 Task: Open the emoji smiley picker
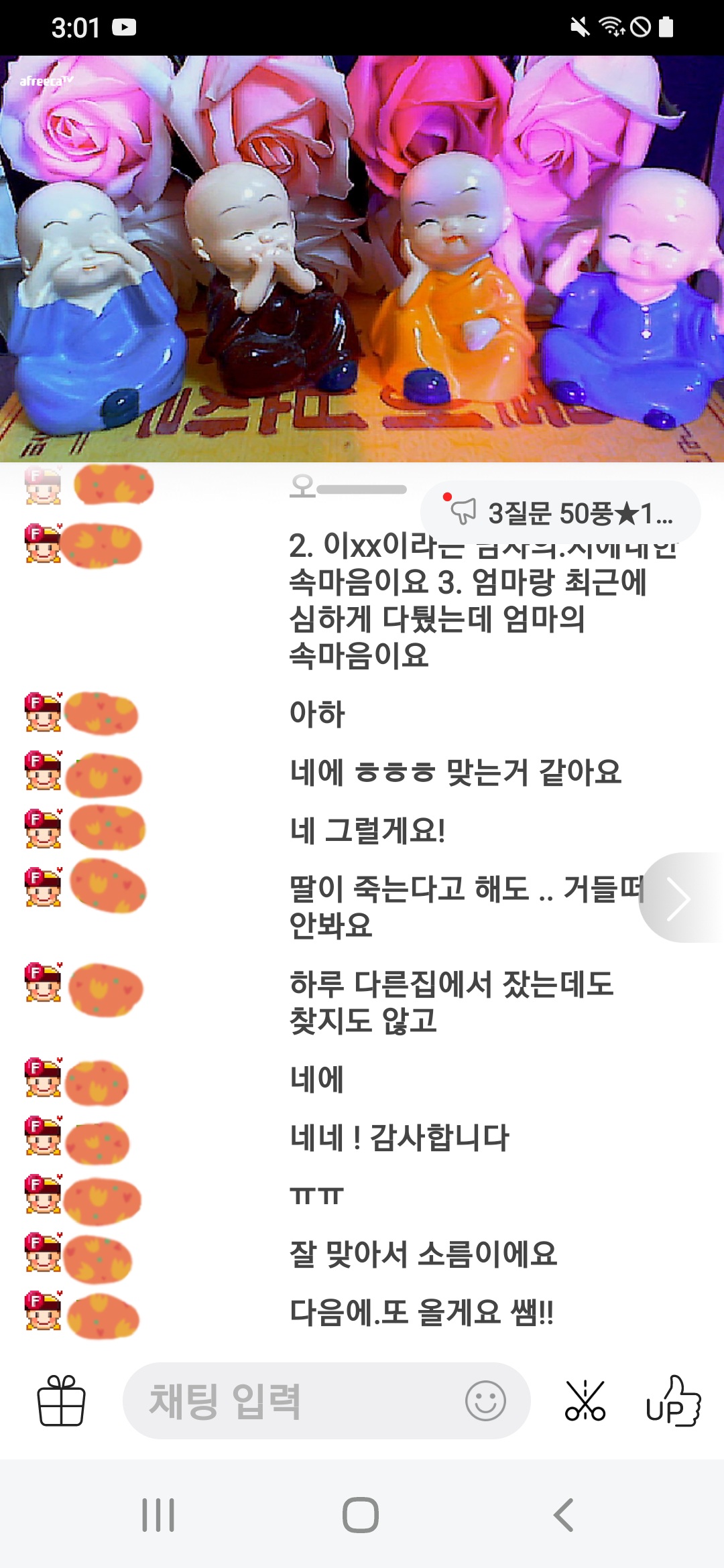pos(485,1400)
